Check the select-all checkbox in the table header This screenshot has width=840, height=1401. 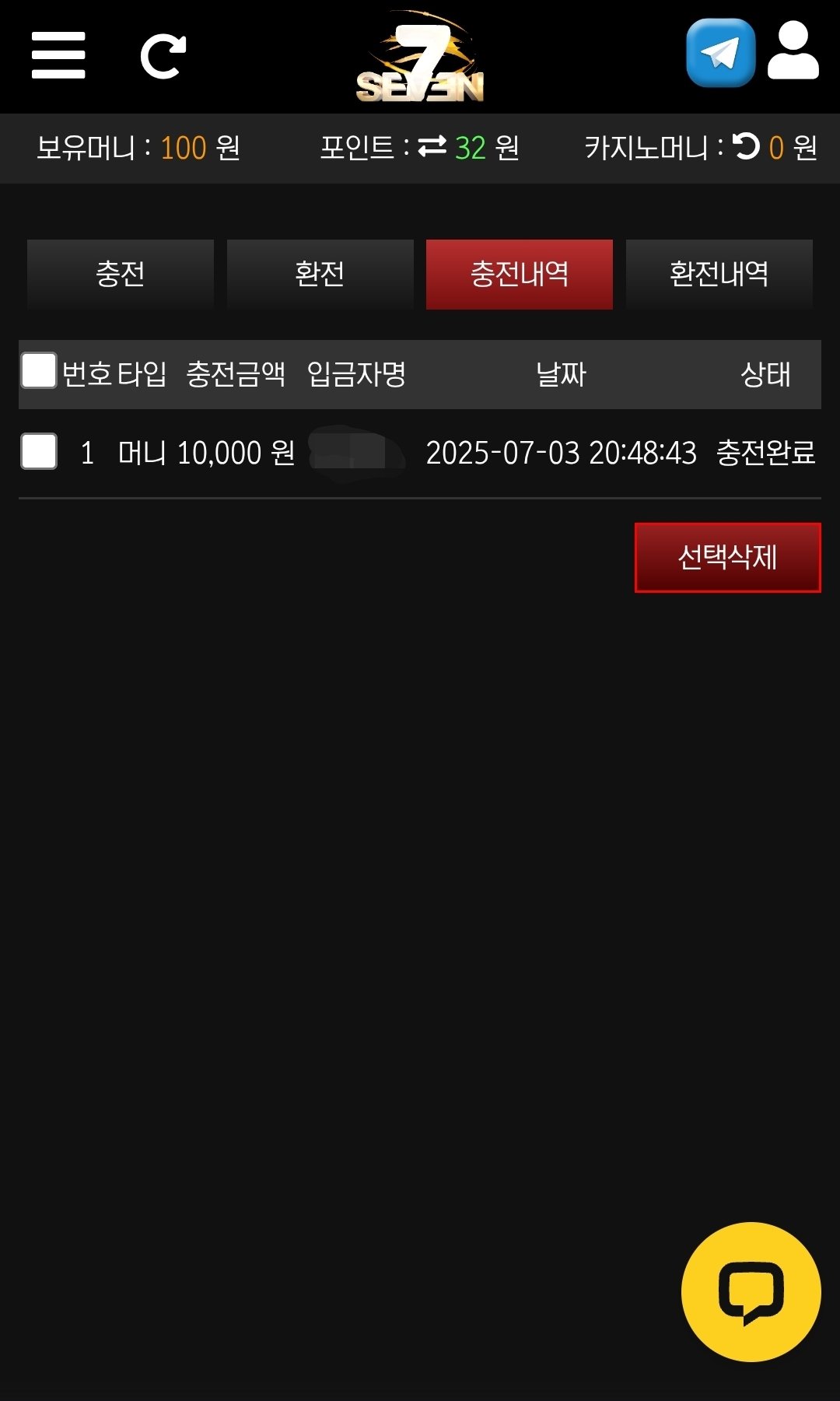(39, 371)
